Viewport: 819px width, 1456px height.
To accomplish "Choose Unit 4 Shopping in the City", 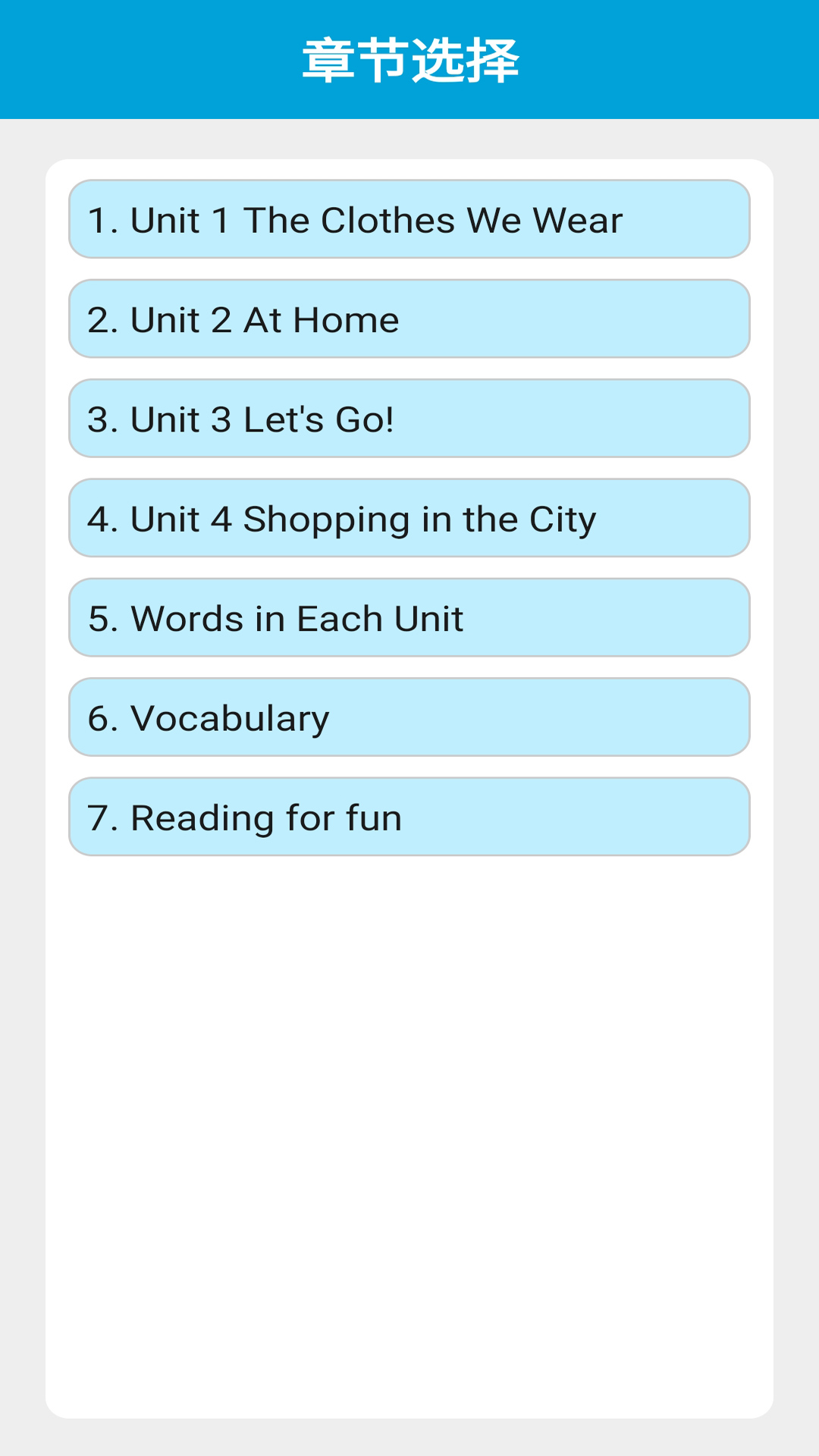I will (x=409, y=519).
